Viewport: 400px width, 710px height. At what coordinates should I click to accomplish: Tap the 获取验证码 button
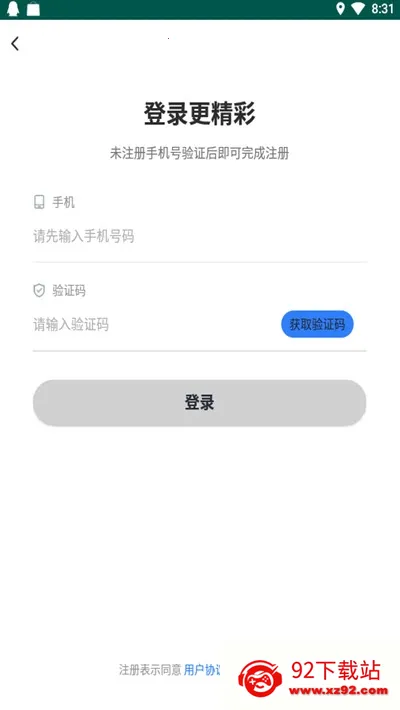[317, 324]
